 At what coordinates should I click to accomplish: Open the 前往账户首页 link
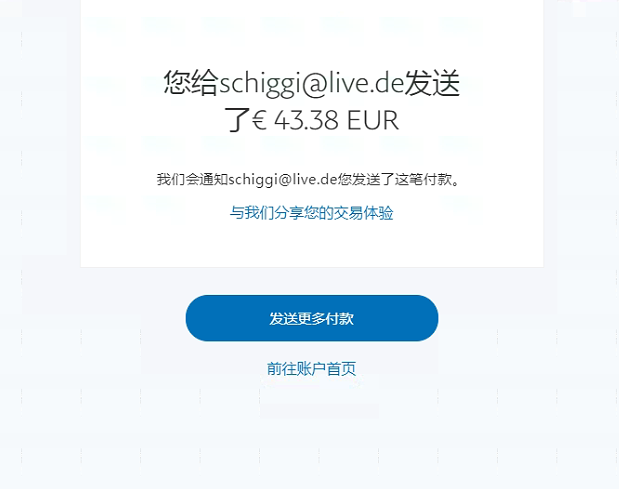(311, 369)
